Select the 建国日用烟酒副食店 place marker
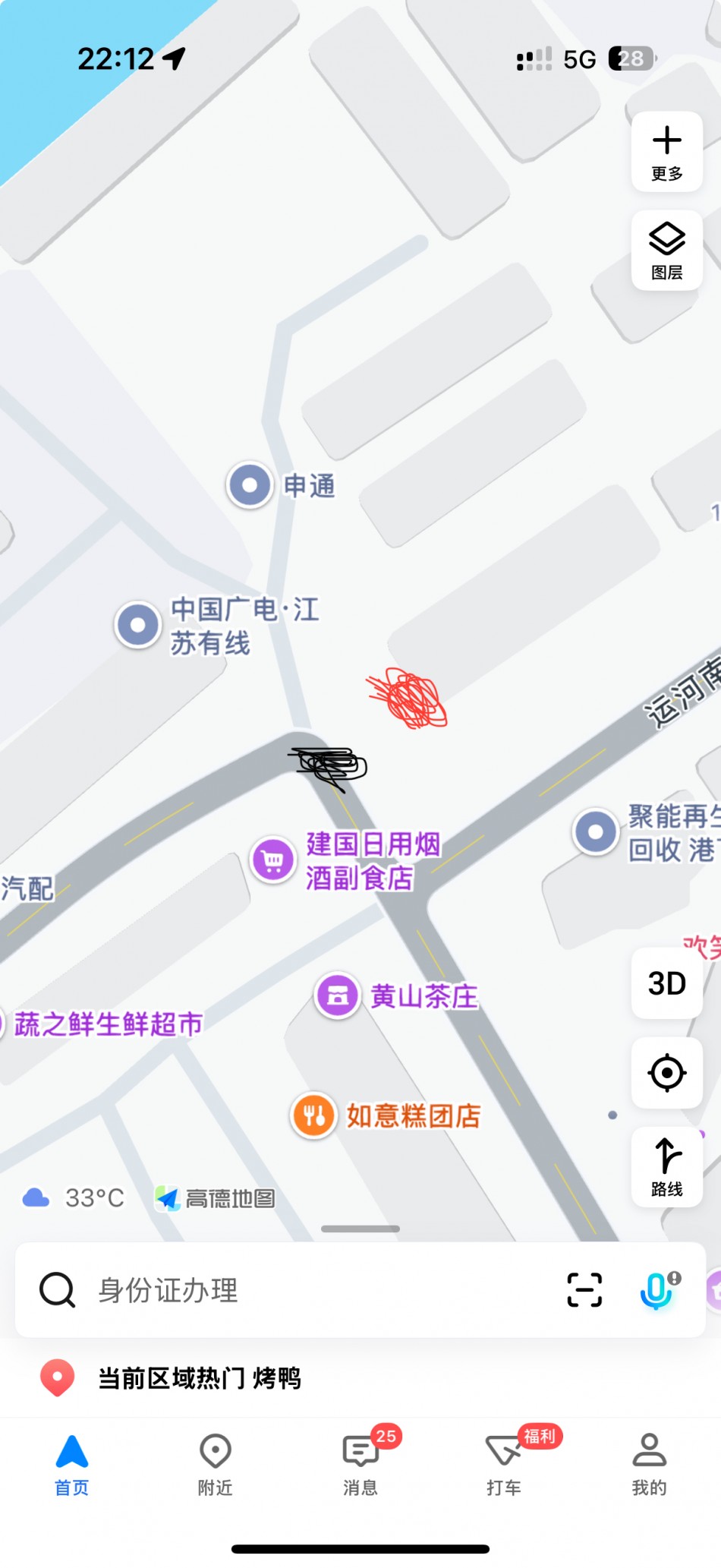Viewport: 721px width, 1568px height. [x=273, y=860]
